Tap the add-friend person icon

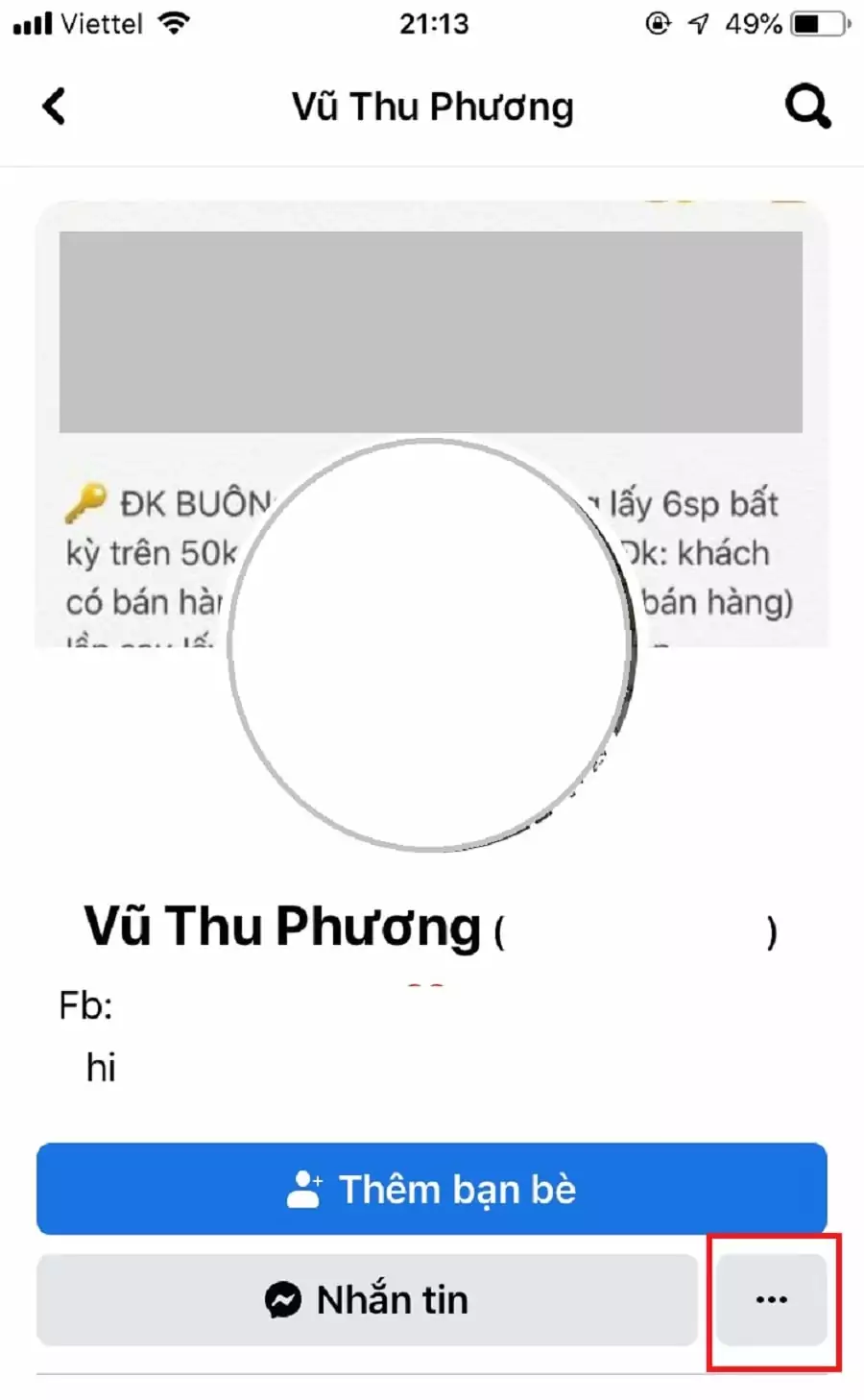[x=302, y=1188]
